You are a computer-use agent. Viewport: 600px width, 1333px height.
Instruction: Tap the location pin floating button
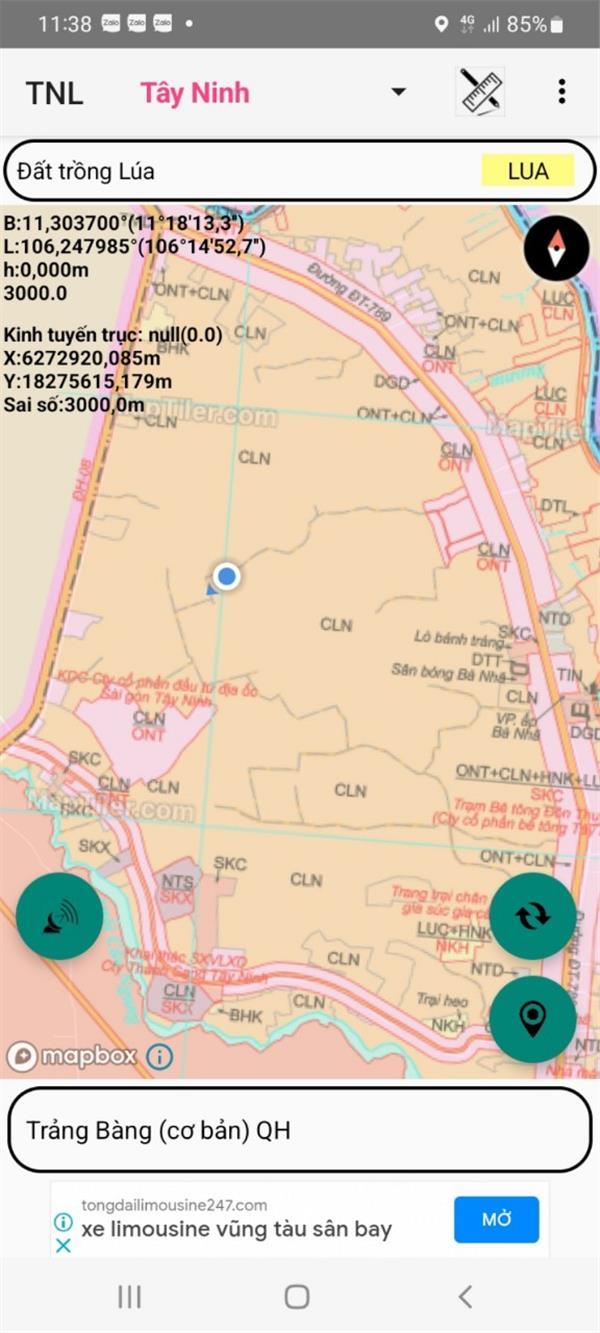click(532, 1019)
